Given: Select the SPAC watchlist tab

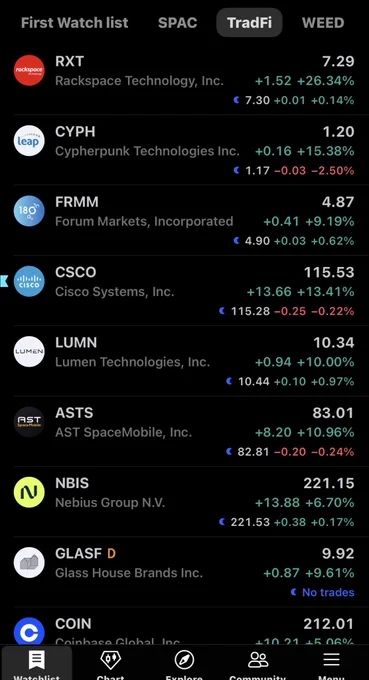Looking at the screenshot, I should pos(177,23).
